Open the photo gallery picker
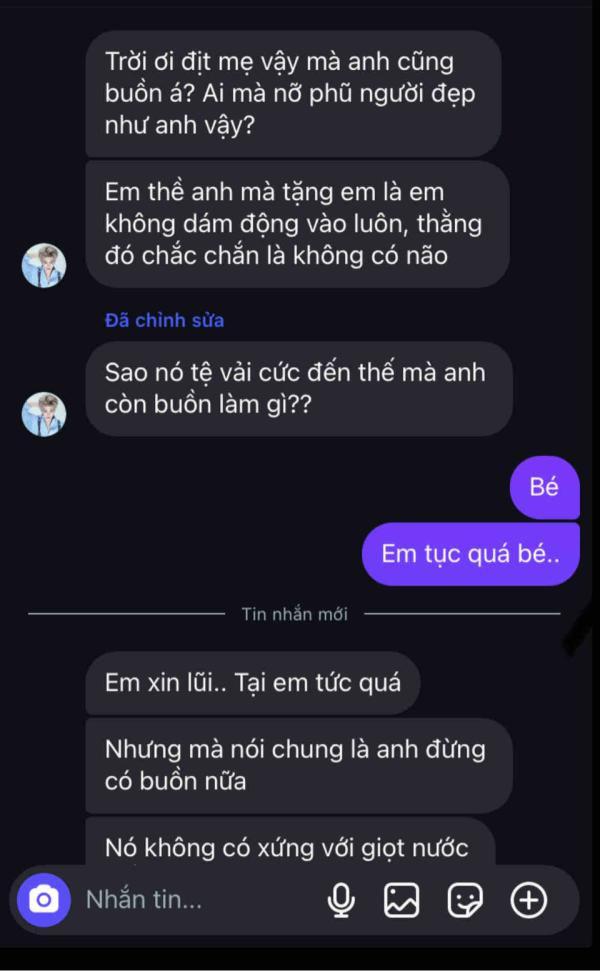This screenshot has width=600, height=971. coord(401,901)
